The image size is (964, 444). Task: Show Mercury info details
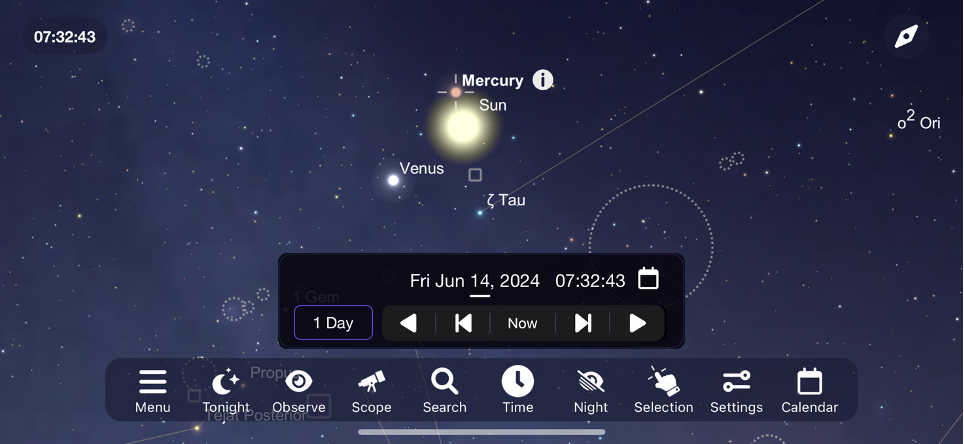pyautogui.click(x=543, y=80)
